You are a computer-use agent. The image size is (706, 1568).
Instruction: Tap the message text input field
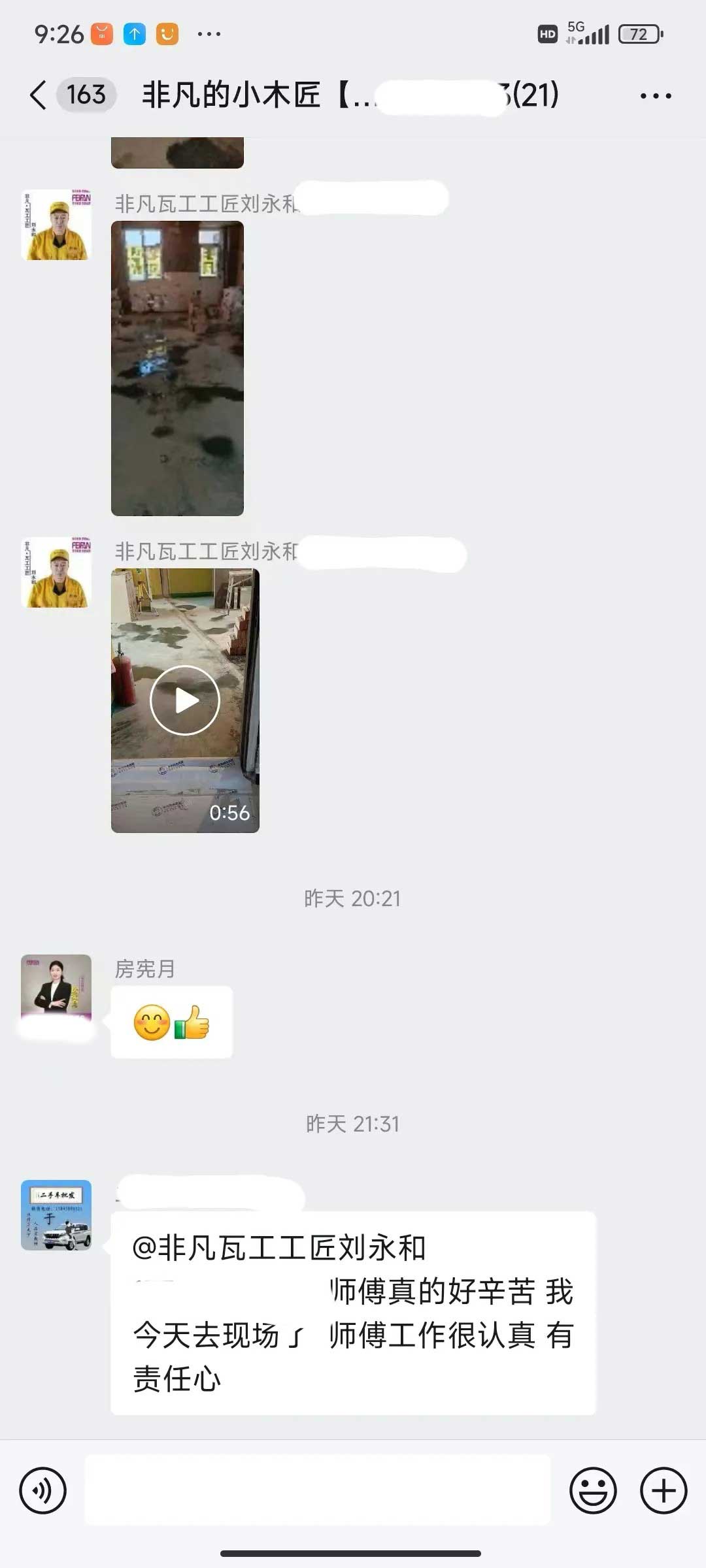(x=318, y=1490)
